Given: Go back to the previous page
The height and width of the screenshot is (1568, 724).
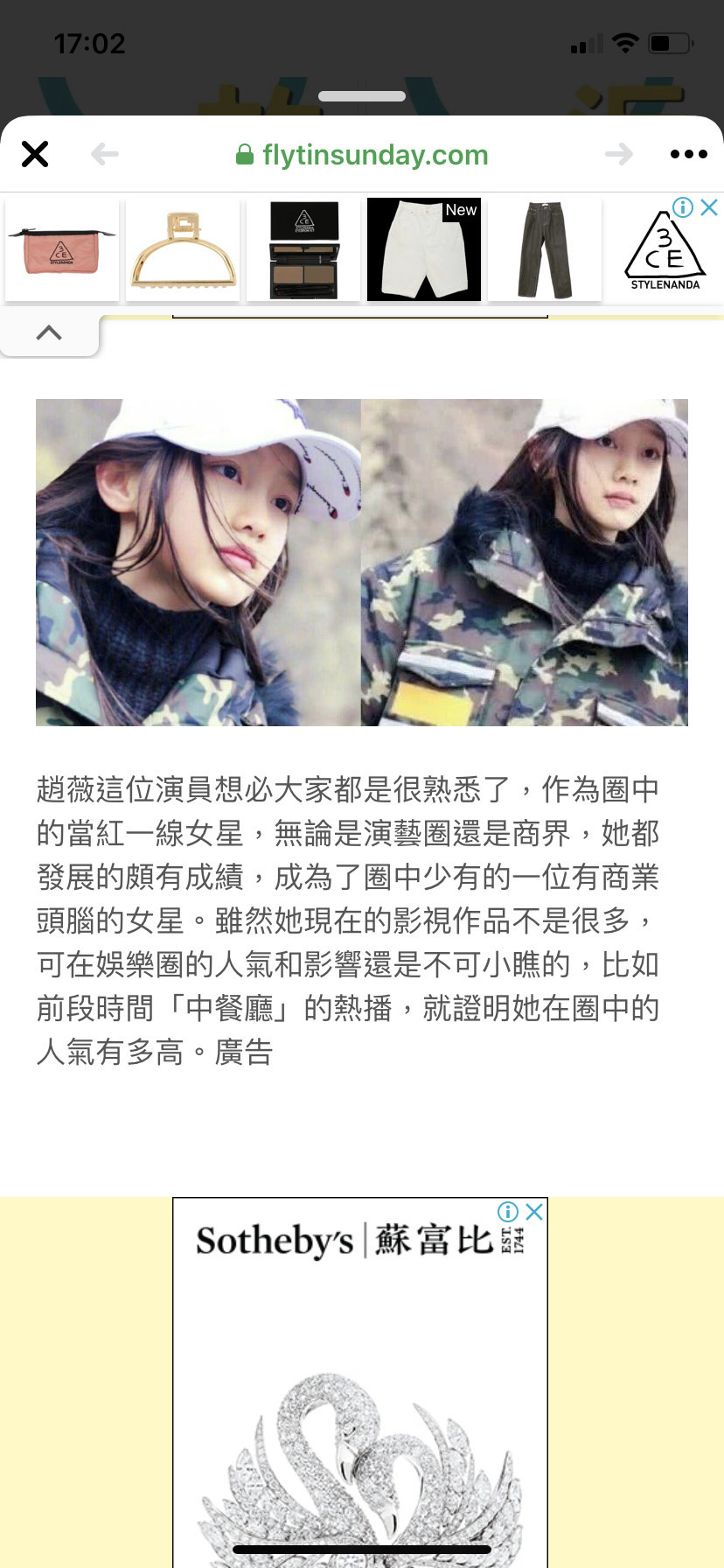Looking at the screenshot, I should pyautogui.click(x=105, y=155).
